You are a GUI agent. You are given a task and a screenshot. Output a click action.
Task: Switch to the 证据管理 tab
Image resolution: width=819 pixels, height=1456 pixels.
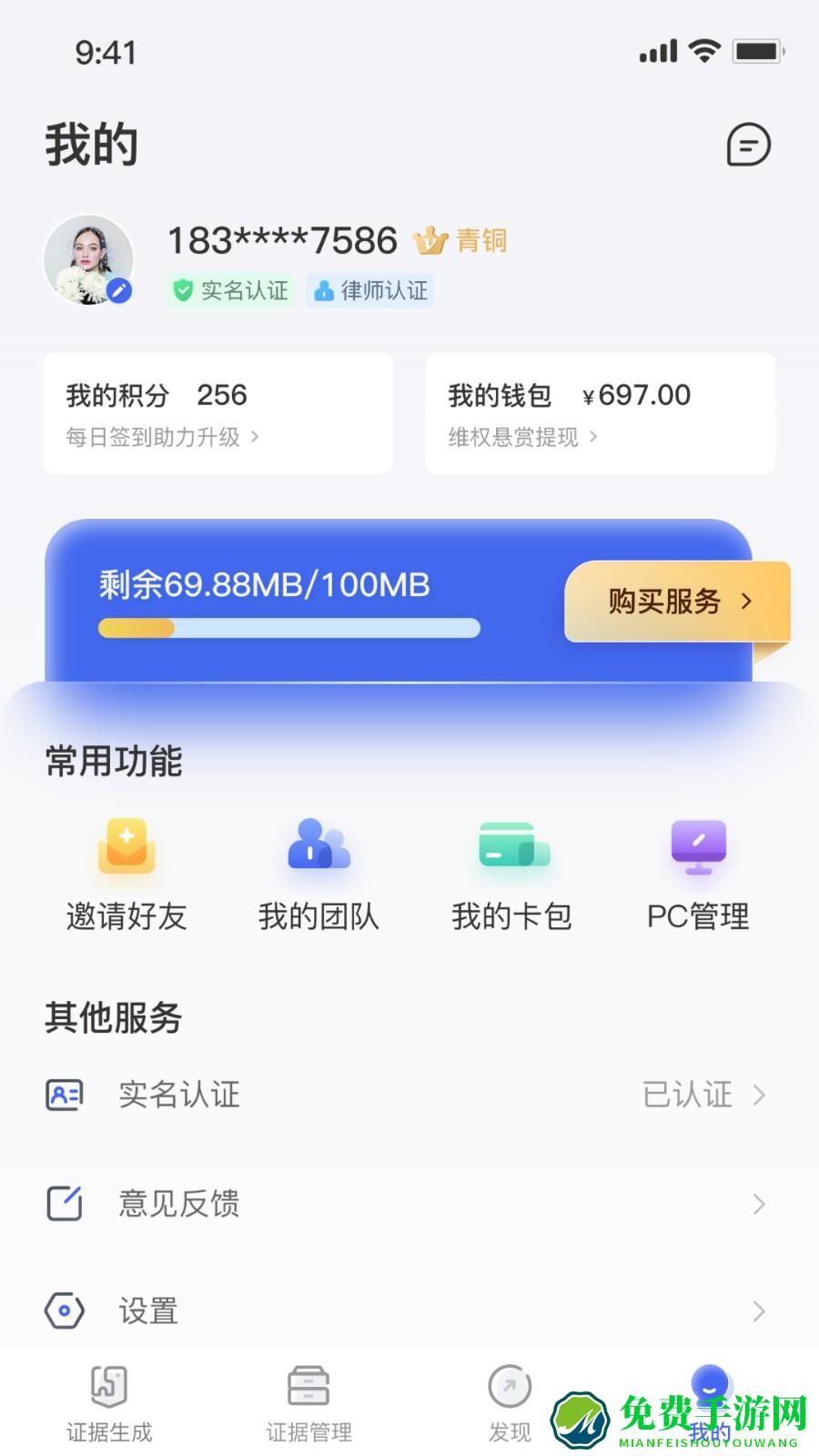pyautogui.click(x=309, y=1401)
